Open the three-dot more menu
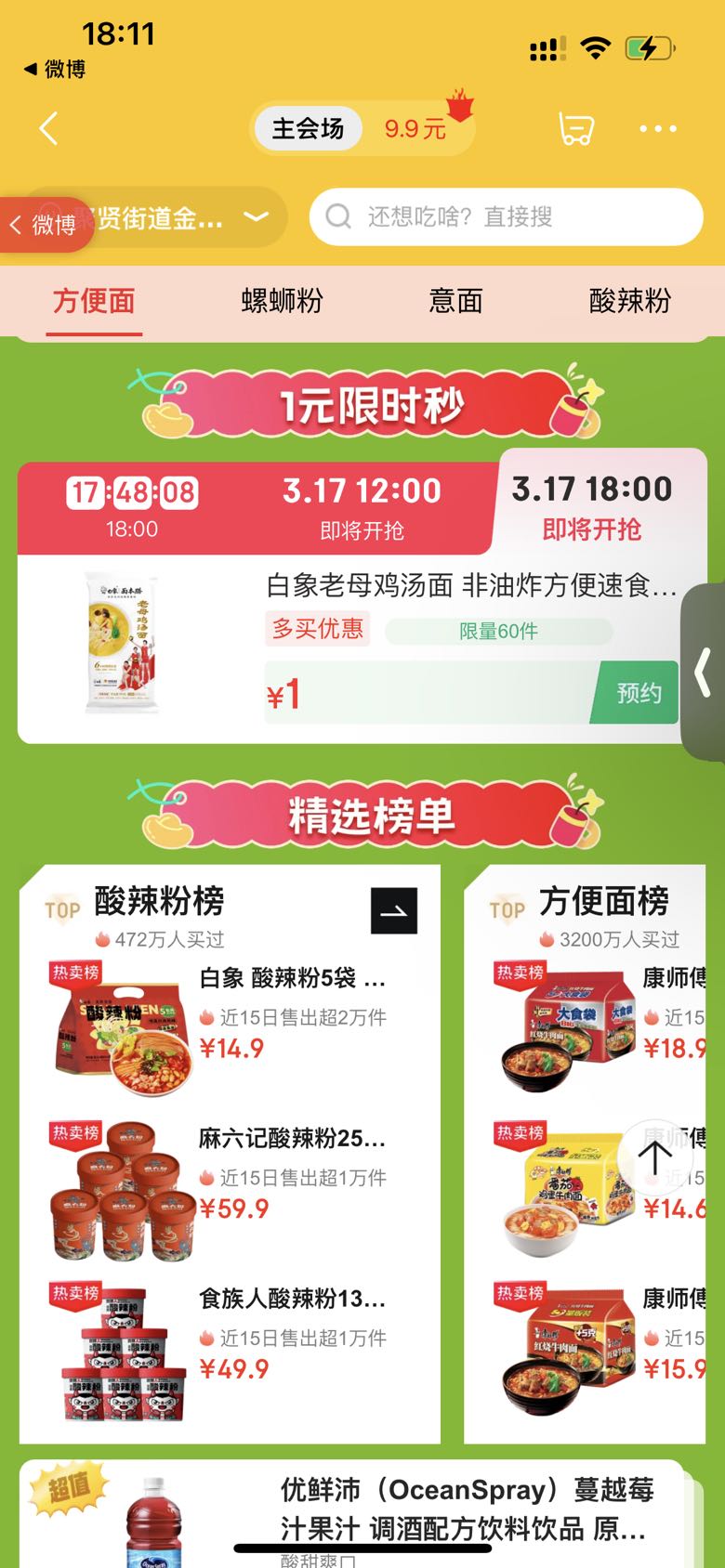This screenshot has width=725, height=1568. [657, 129]
